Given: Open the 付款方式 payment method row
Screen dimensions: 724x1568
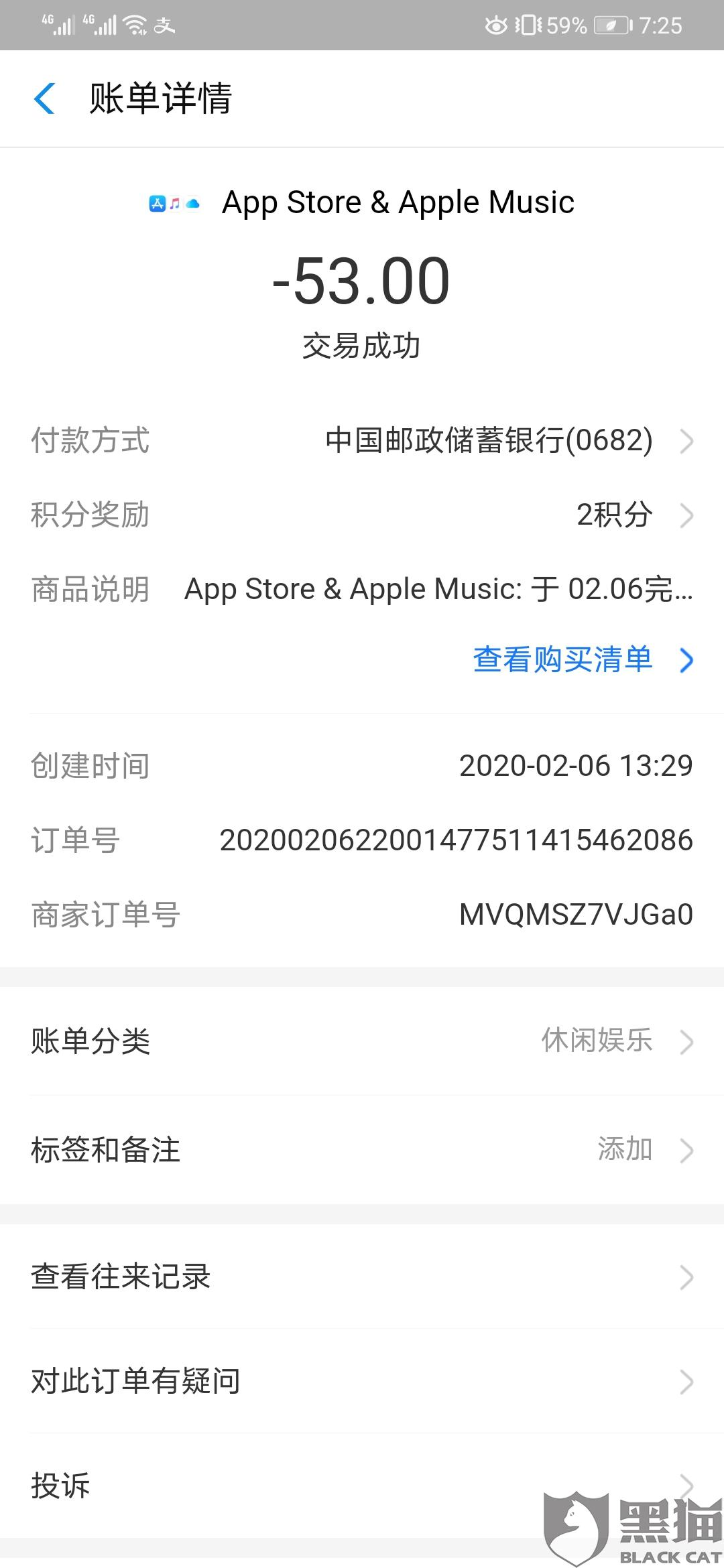Looking at the screenshot, I should 362,441.
